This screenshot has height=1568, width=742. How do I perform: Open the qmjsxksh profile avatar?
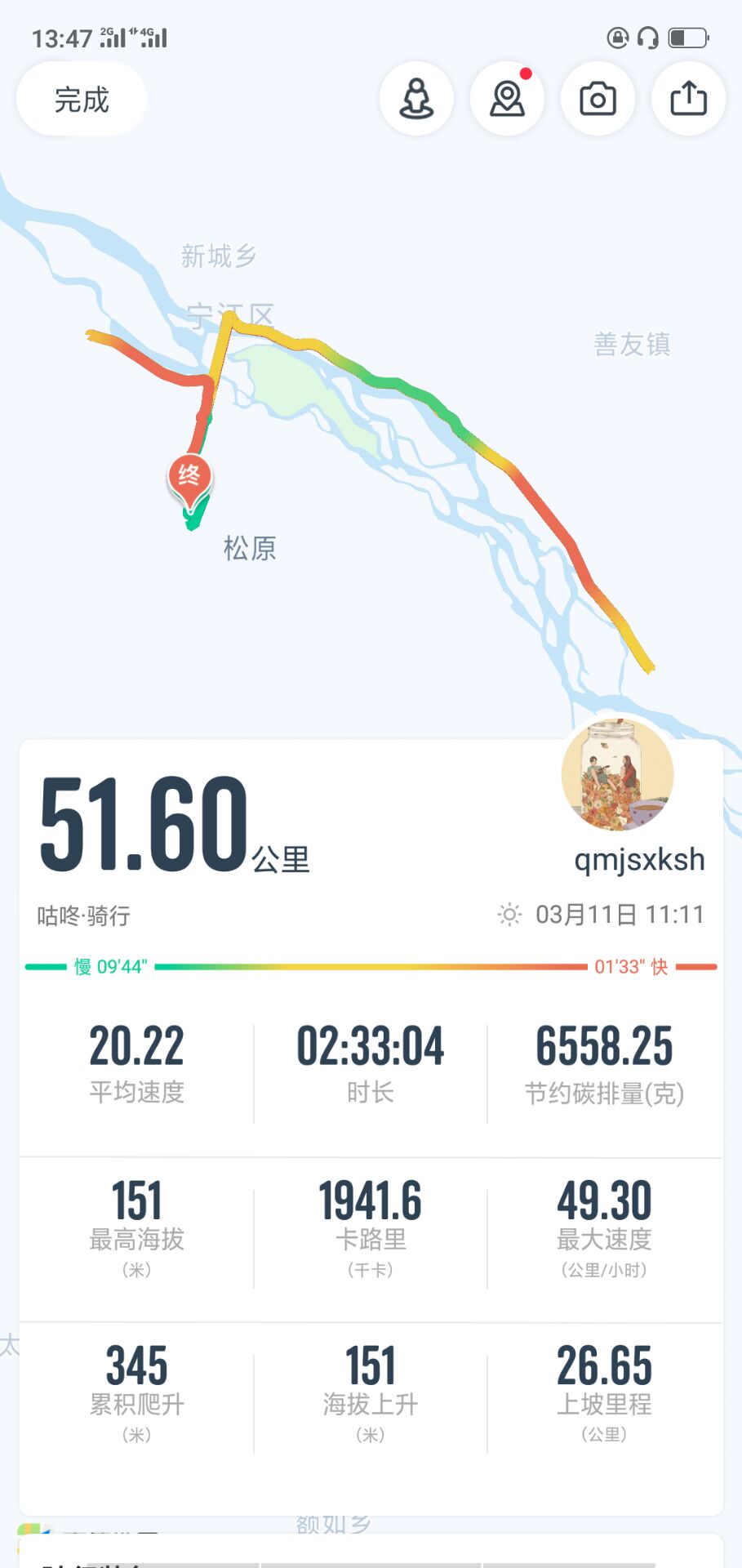[618, 775]
